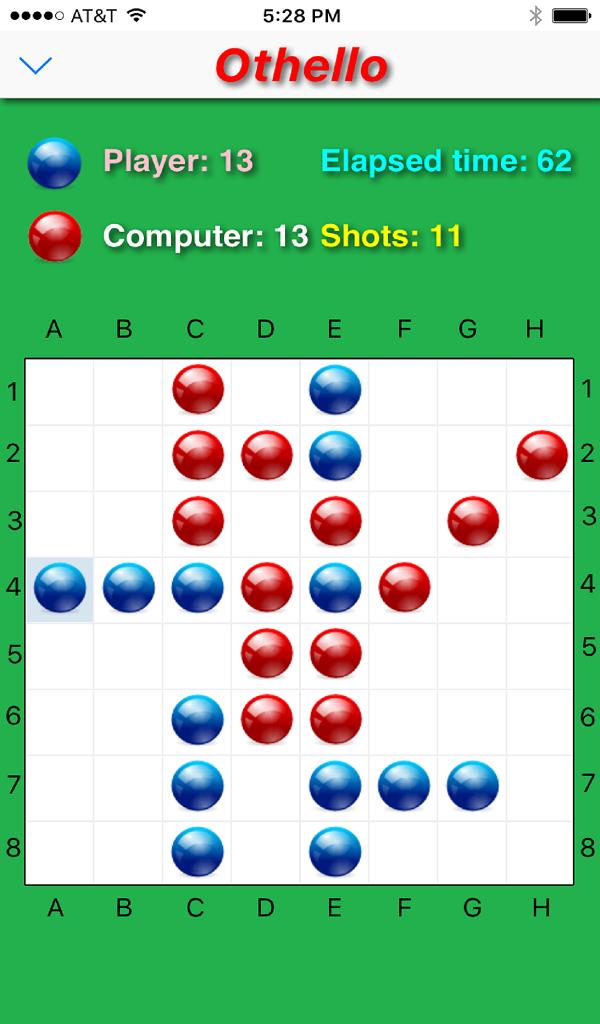Screen dimensions: 600x1024
Task: Place a piece on empty cell D1
Action: point(266,390)
